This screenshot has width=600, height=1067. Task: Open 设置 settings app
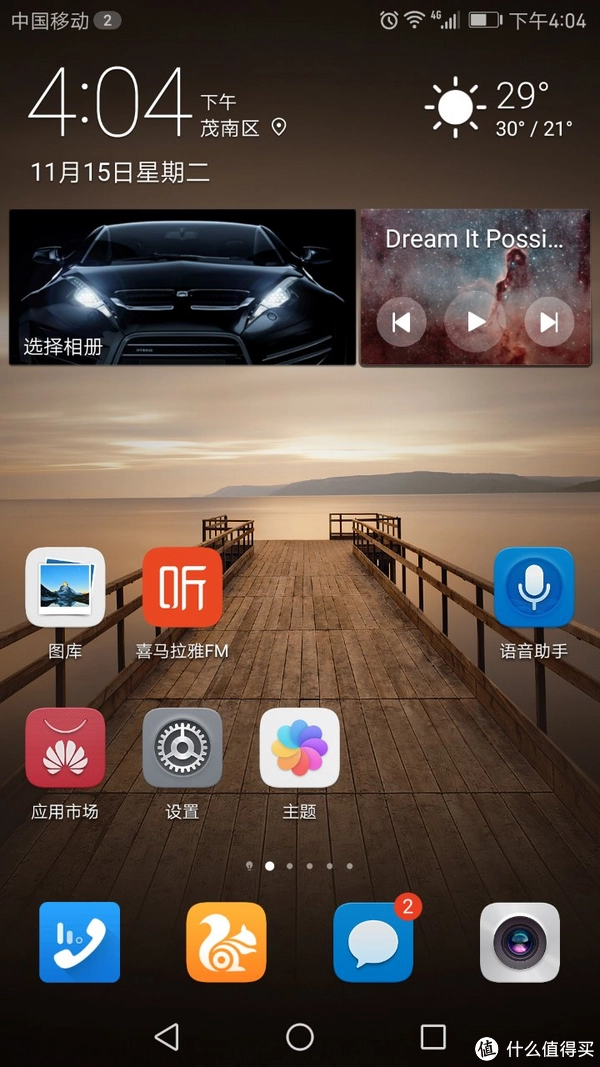182,748
